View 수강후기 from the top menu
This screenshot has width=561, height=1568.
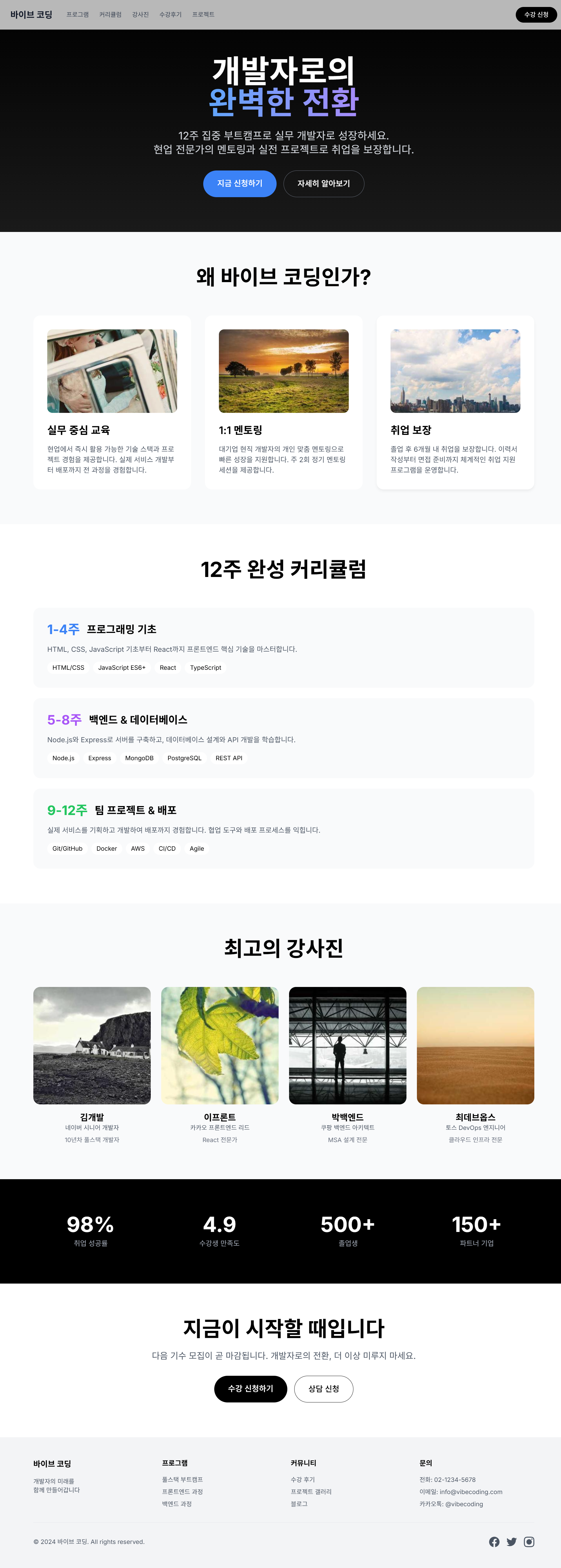[x=170, y=14]
